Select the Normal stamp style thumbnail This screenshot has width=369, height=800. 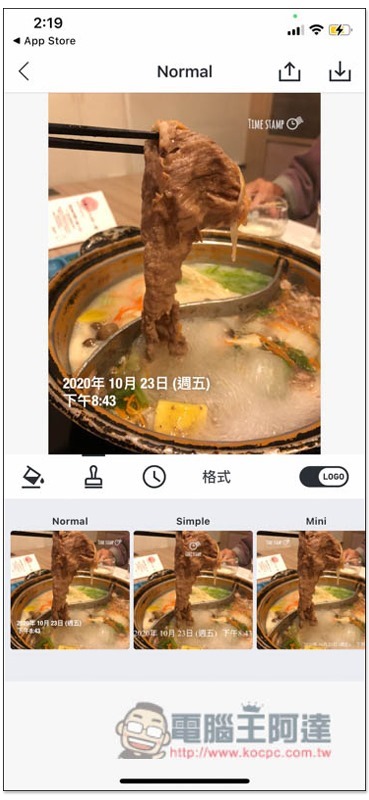coord(70,590)
